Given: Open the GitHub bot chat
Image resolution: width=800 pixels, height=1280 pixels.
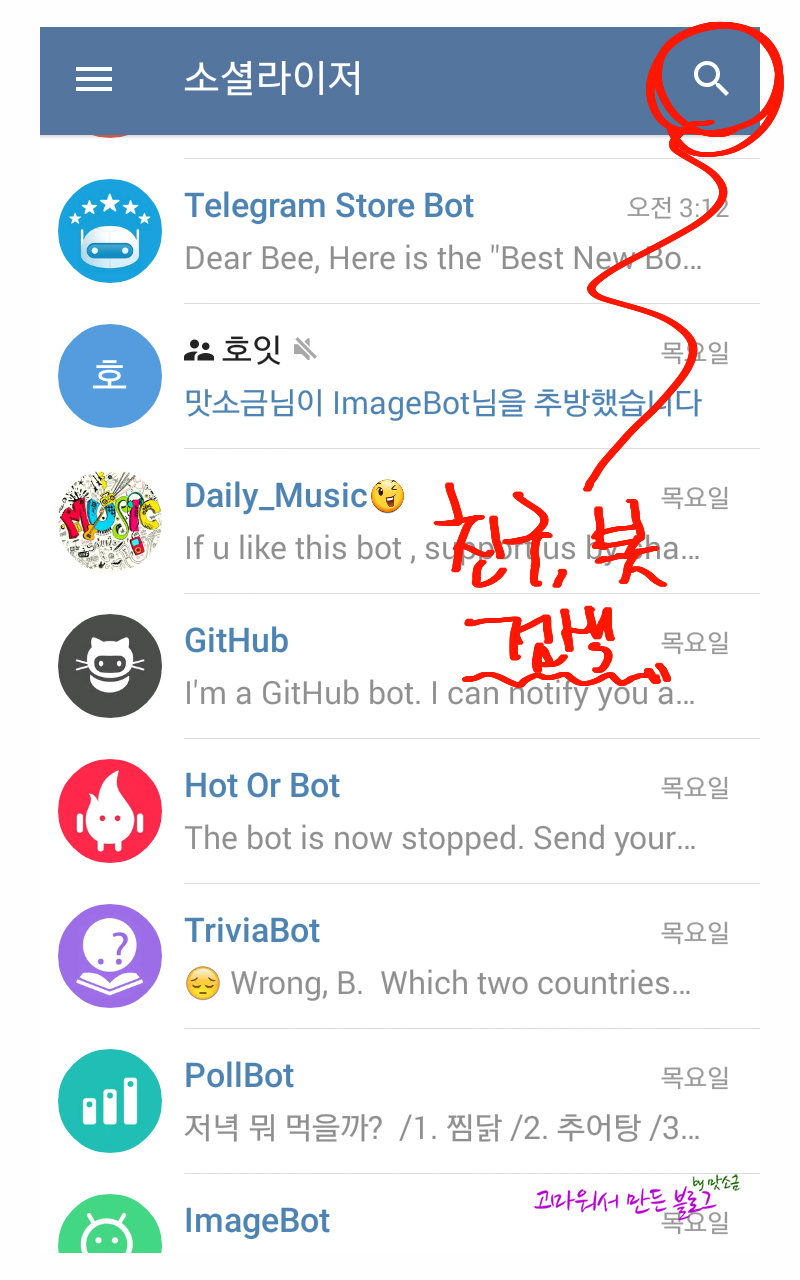Looking at the screenshot, I should (400, 666).
